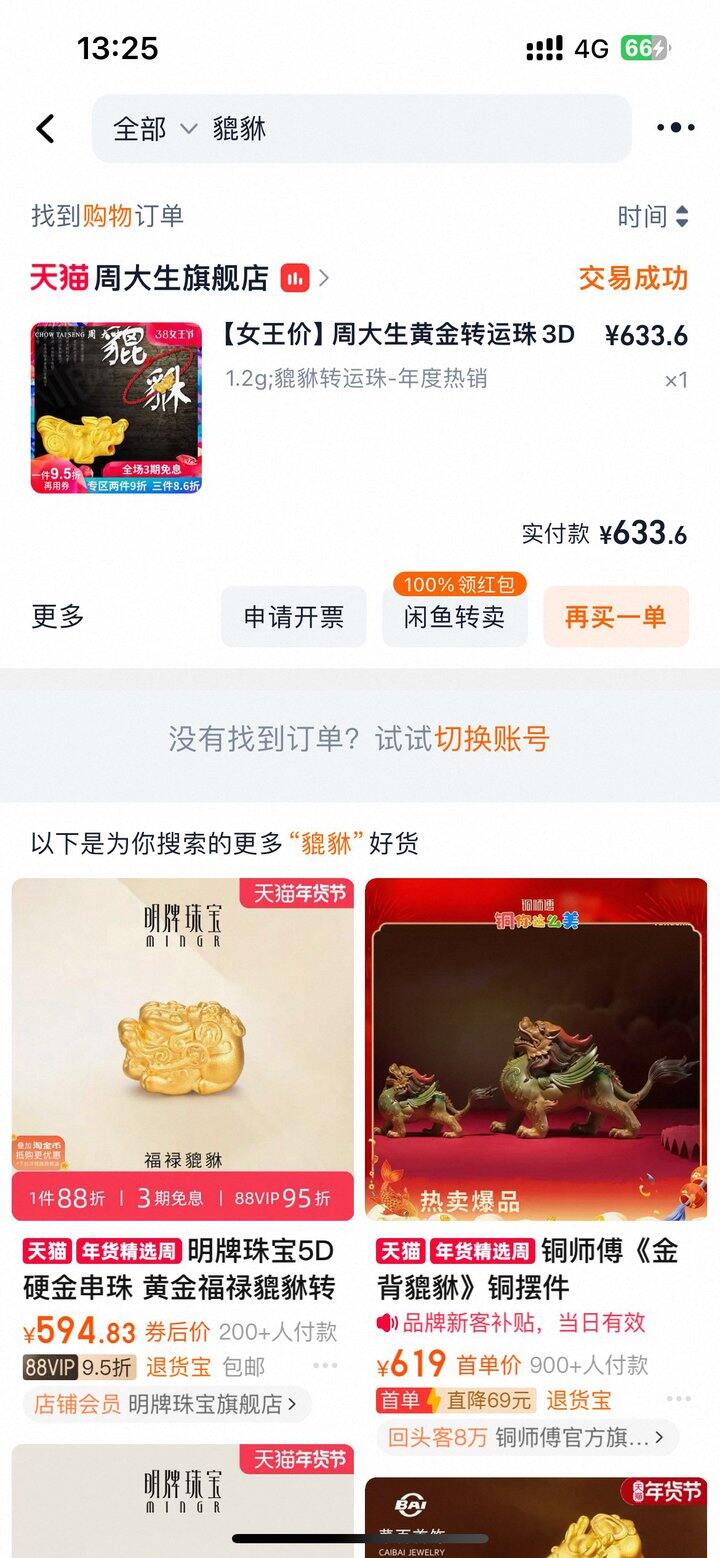Image resolution: width=720 pixels, height=1558 pixels.
Task: Open the 周大生旗舰店 store page
Action: (180, 278)
